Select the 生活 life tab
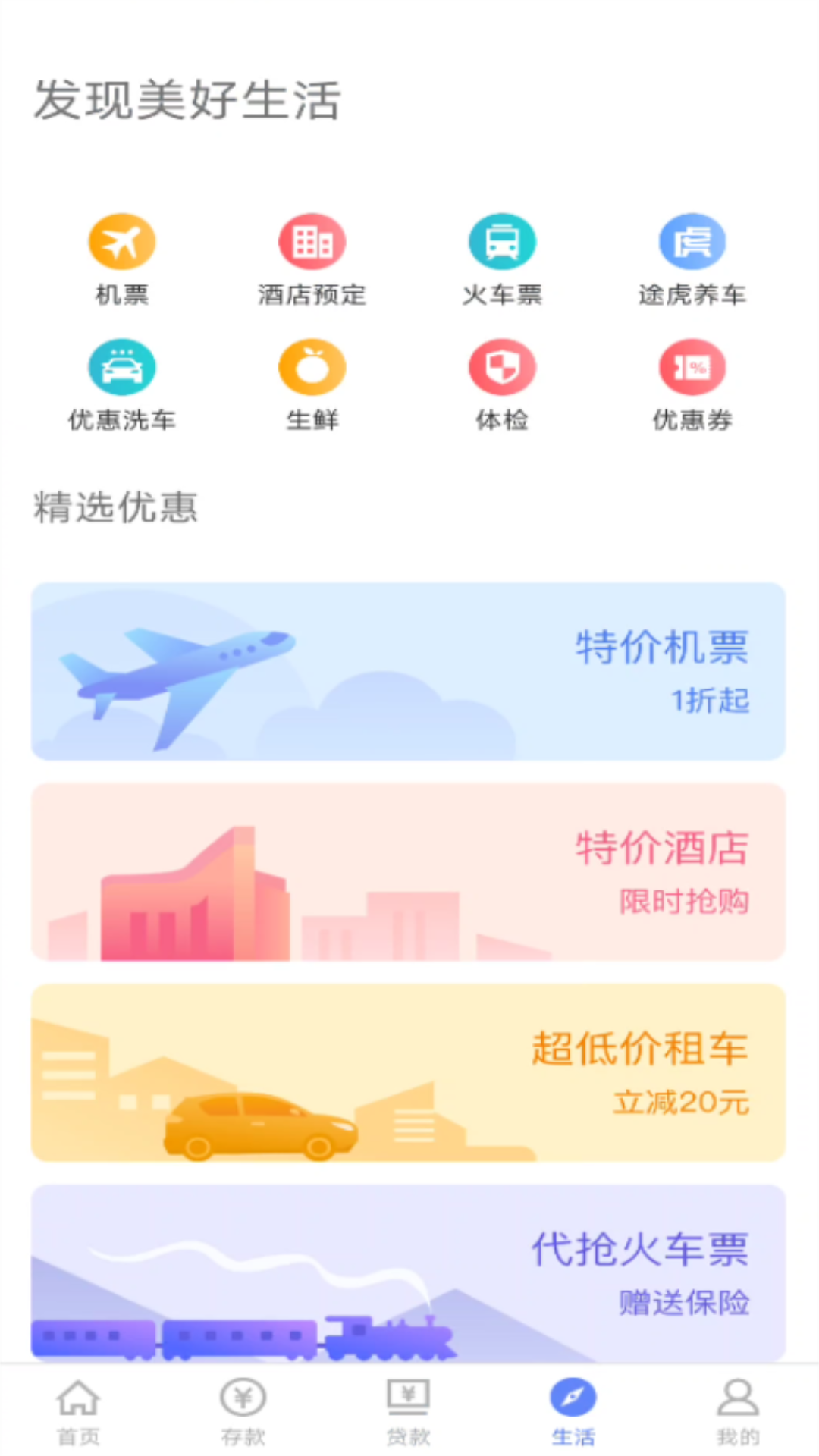The height and width of the screenshot is (1456, 819). pos(573,1411)
